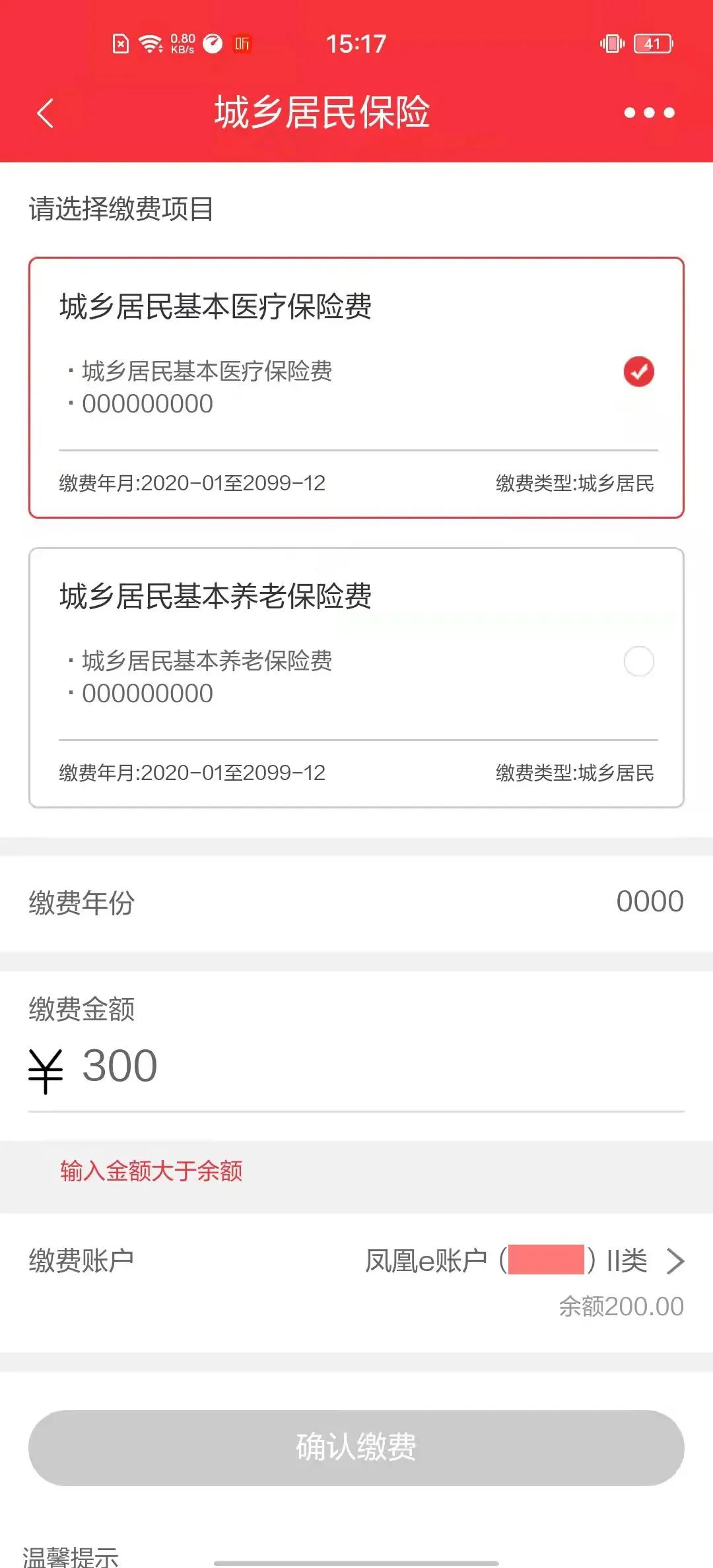
Task: Open the 缴费年份 year row
Action: click(x=356, y=903)
